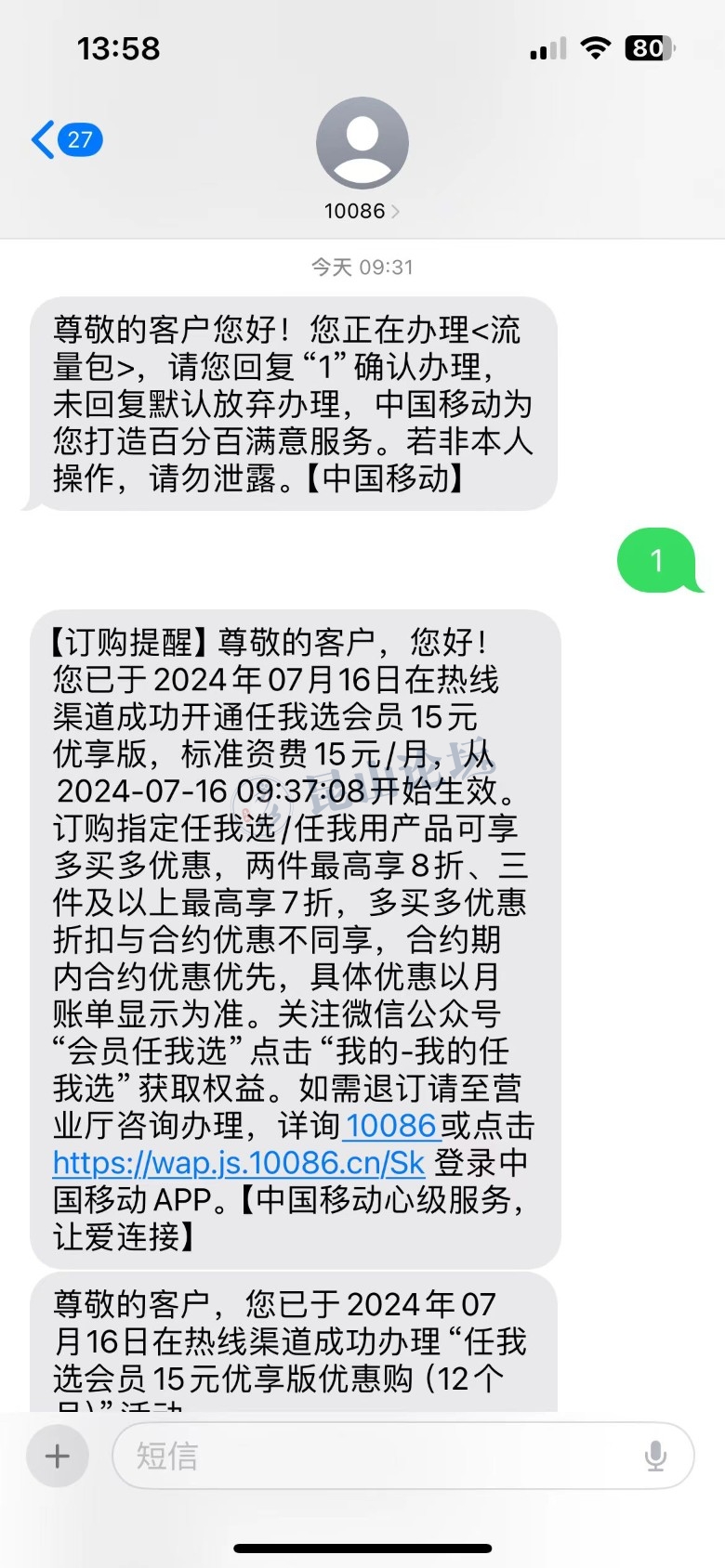Open the wap.js.10086.cn/Sk link
The height and width of the screenshot is (1568, 725).
239,1163
